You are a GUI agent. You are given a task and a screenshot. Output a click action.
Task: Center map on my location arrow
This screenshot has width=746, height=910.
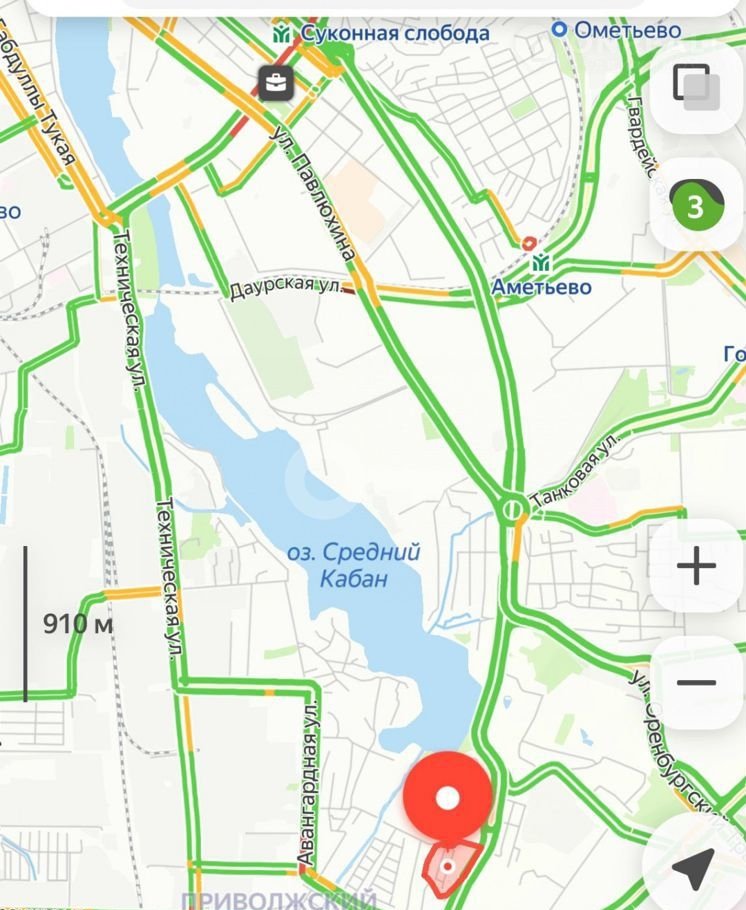pyautogui.click(x=696, y=867)
